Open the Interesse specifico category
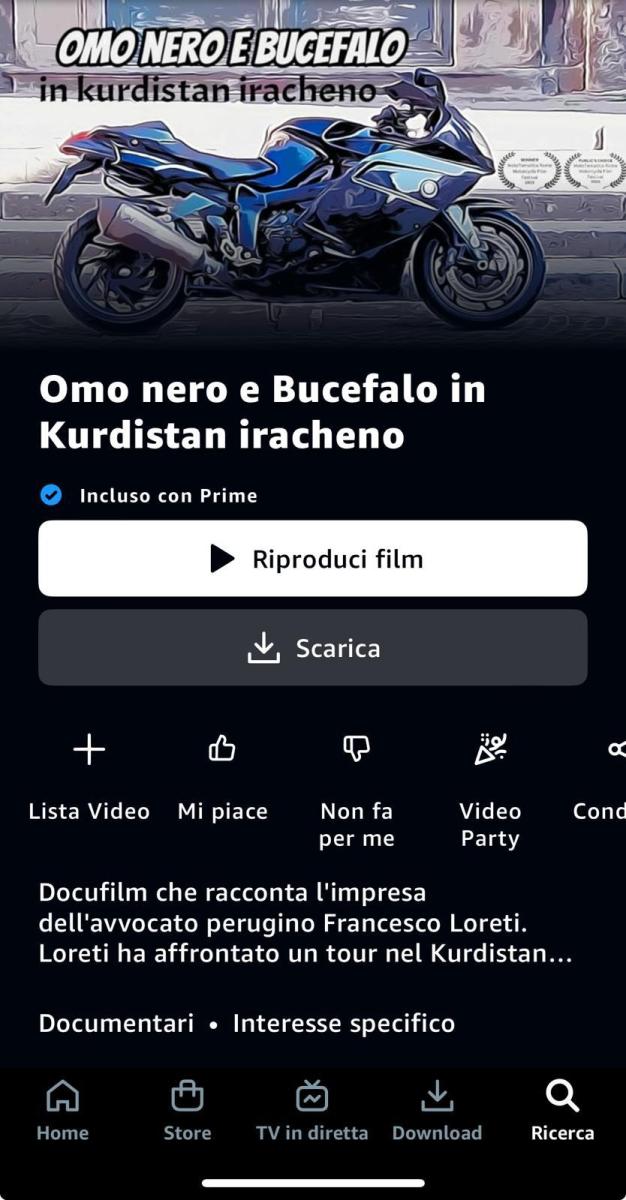This screenshot has height=1200, width=626. click(344, 1023)
